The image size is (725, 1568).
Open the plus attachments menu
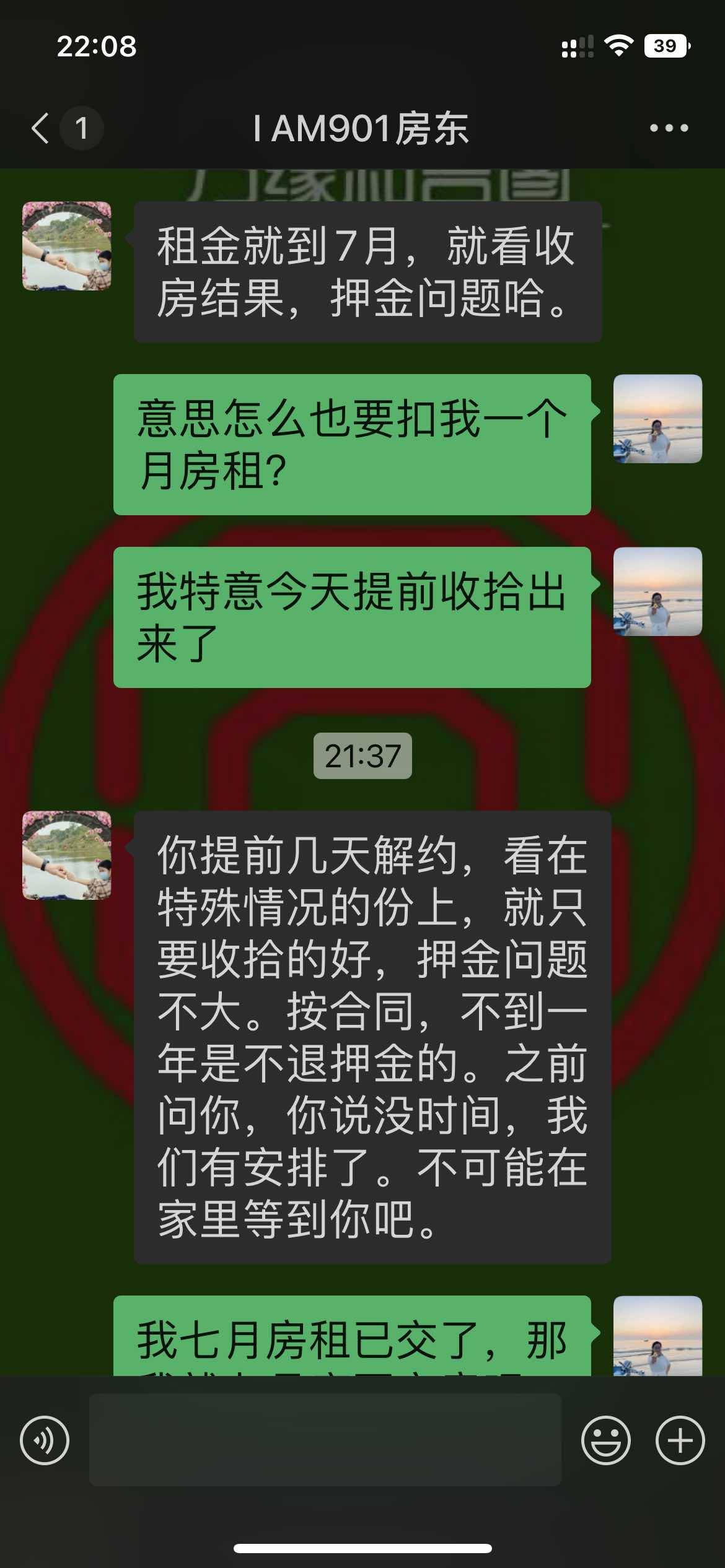[x=680, y=1440]
